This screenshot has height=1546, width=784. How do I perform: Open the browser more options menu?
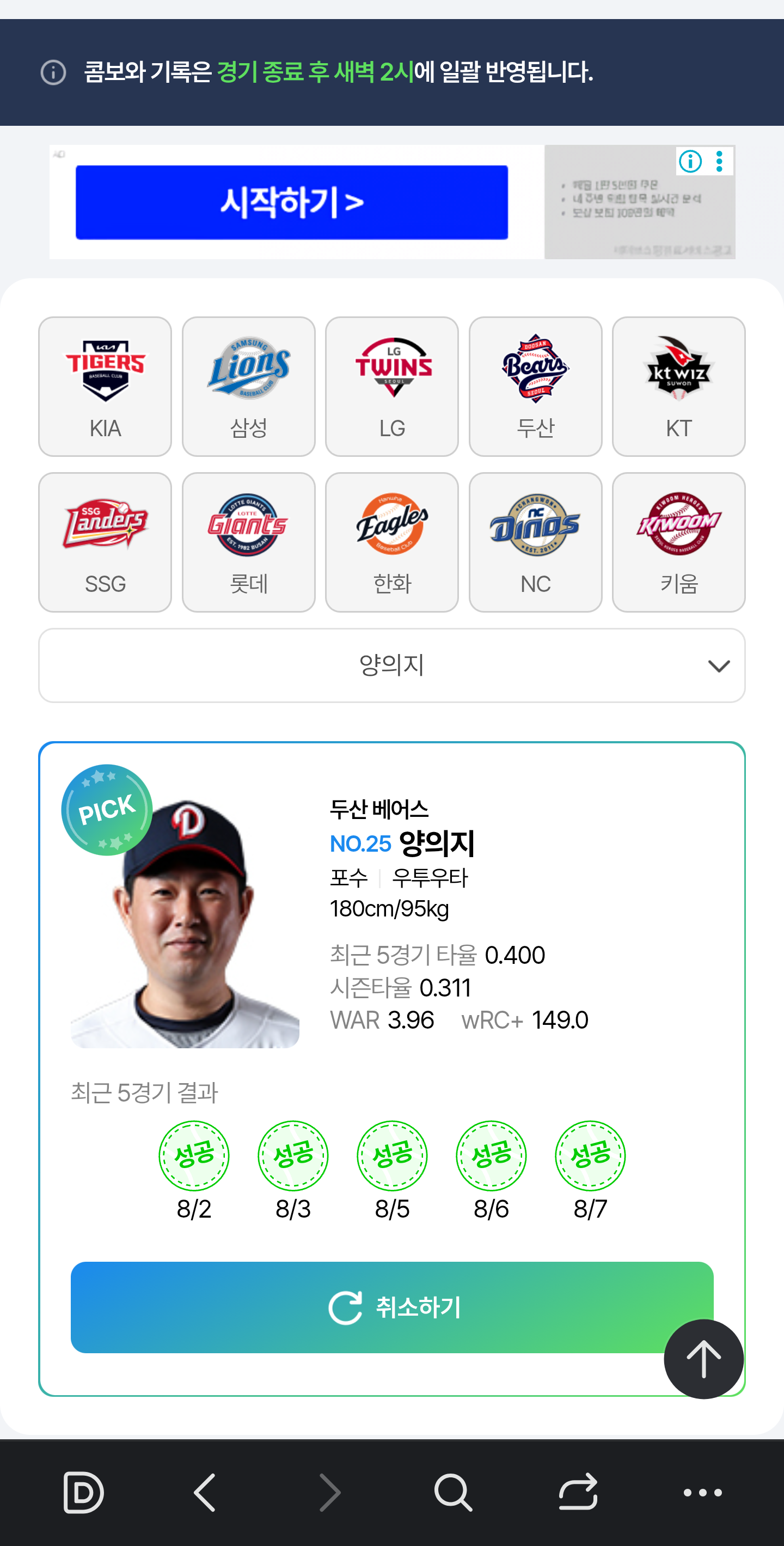pos(702,1492)
